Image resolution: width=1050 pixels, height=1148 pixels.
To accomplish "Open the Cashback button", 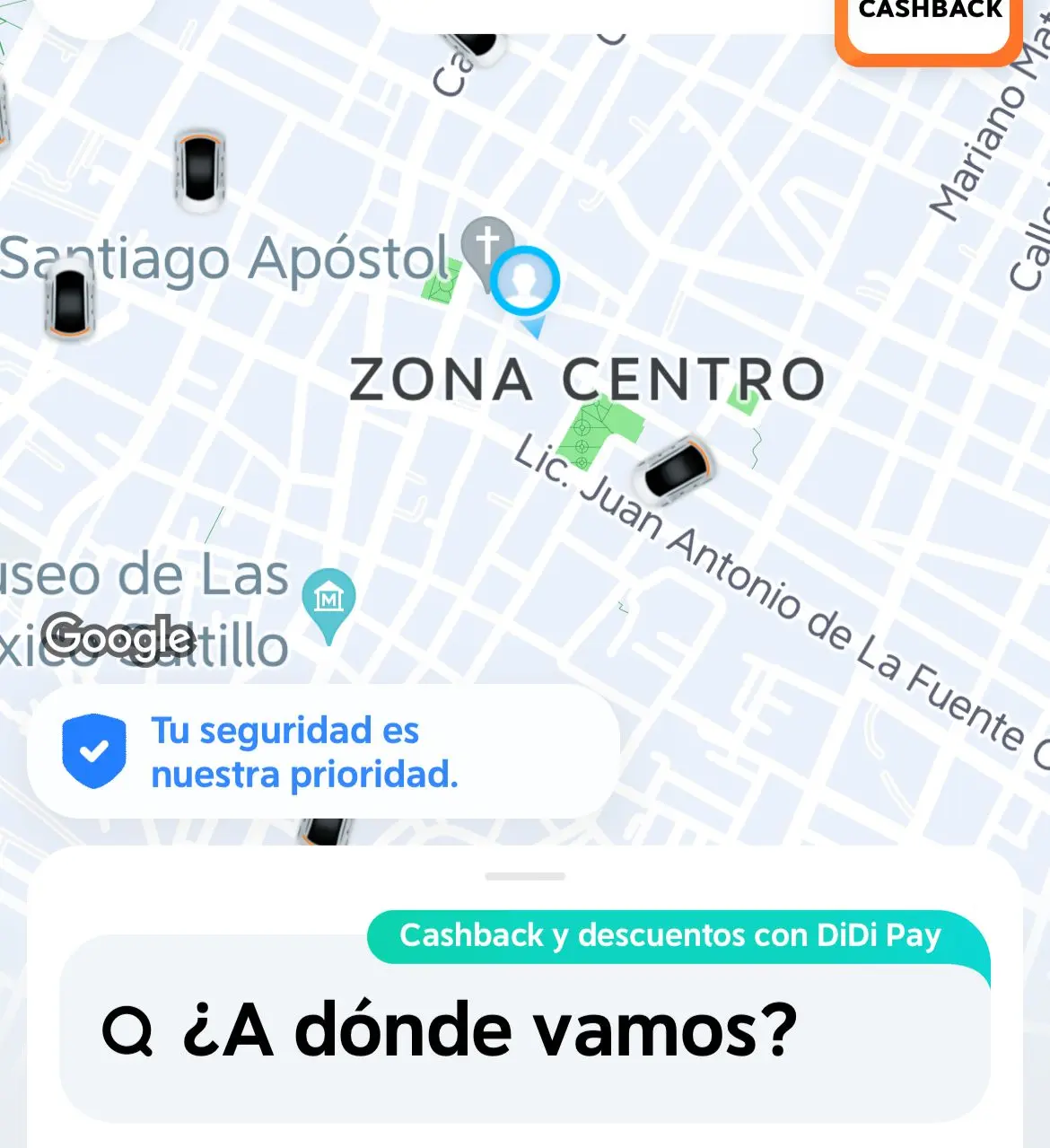I will coord(928,22).
